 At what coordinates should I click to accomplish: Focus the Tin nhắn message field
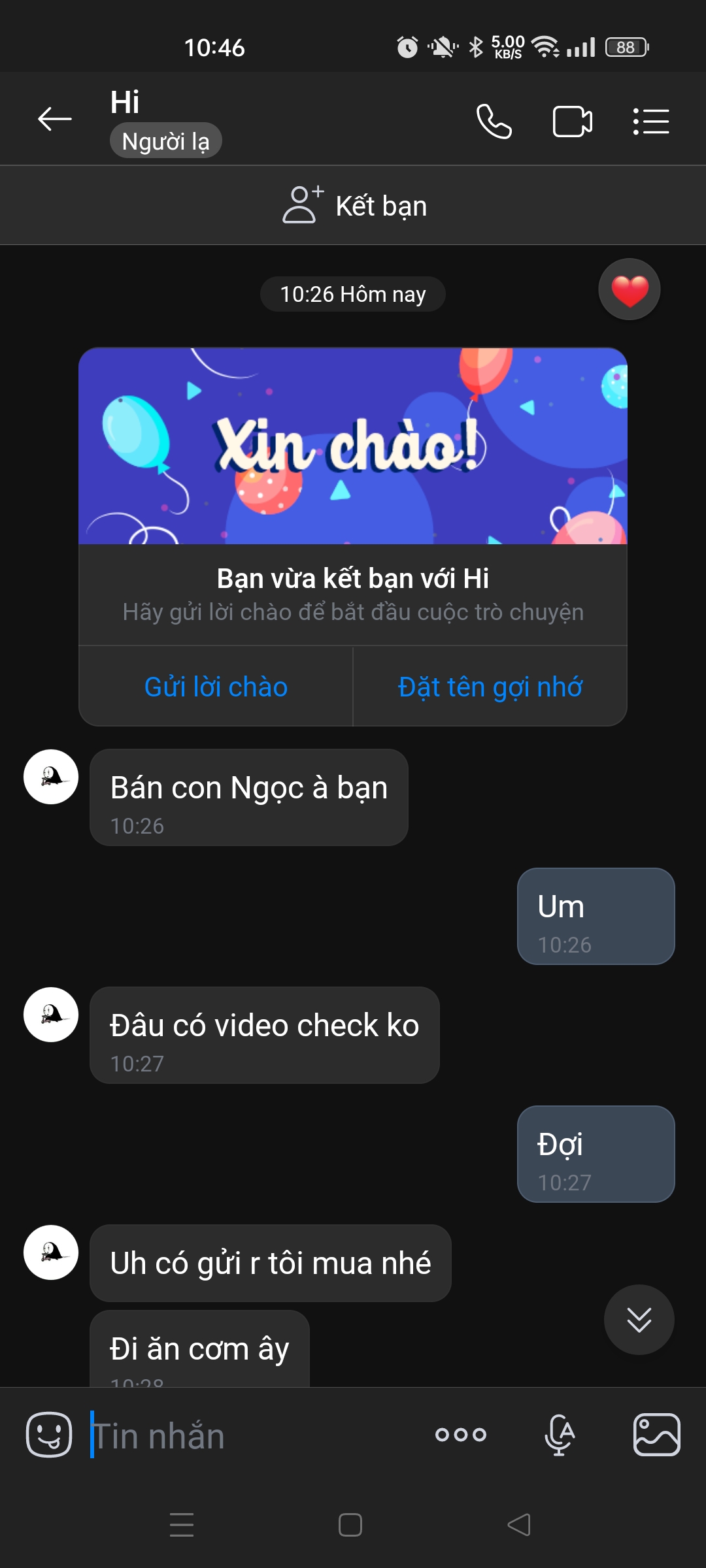255,1436
